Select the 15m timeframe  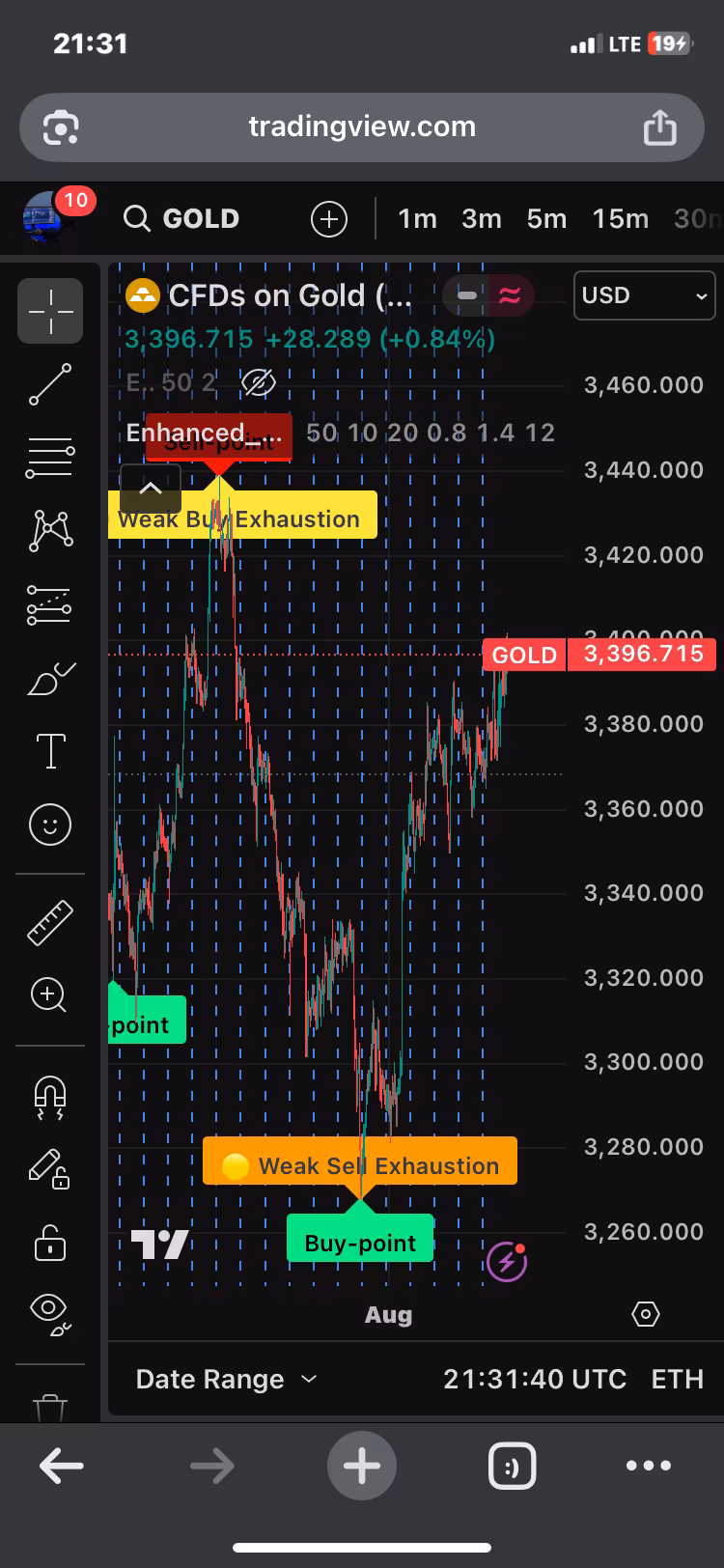point(620,219)
